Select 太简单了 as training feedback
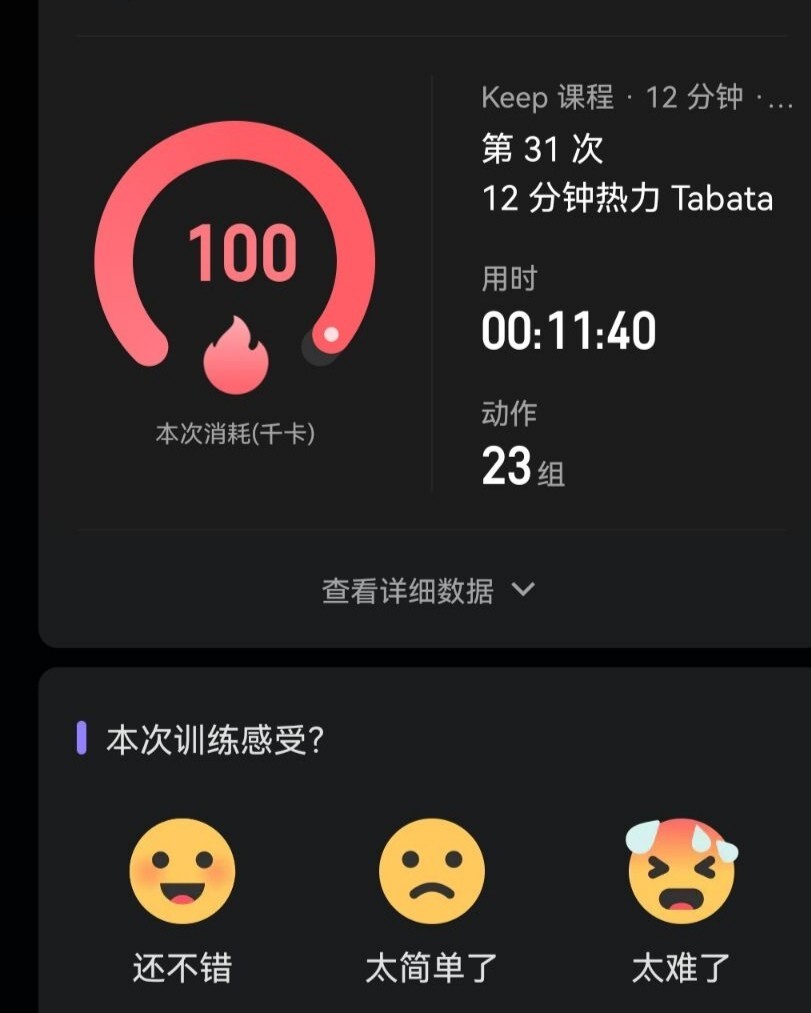811x1013 pixels. pos(431,872)
